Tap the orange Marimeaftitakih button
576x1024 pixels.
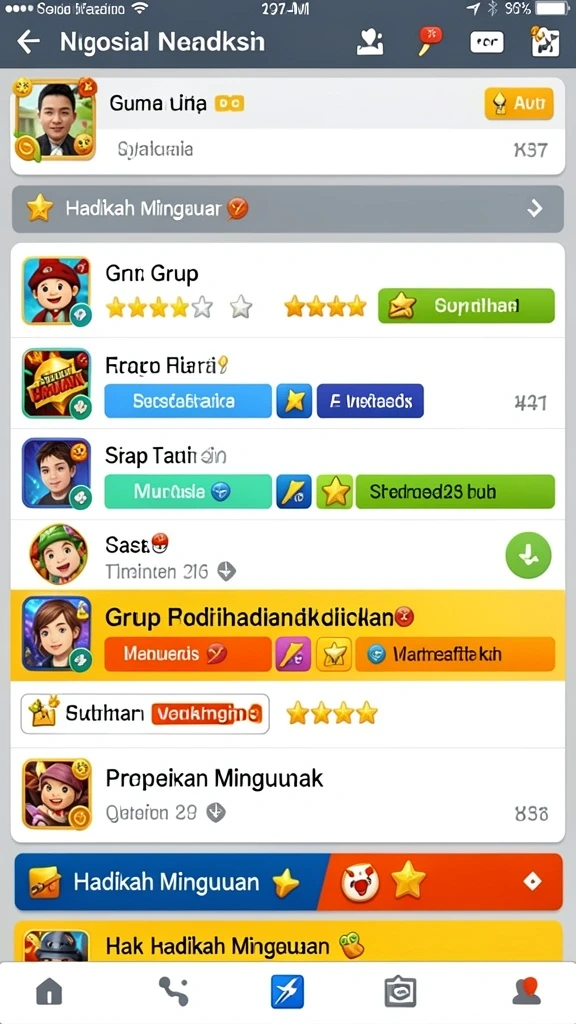(455, 654)
